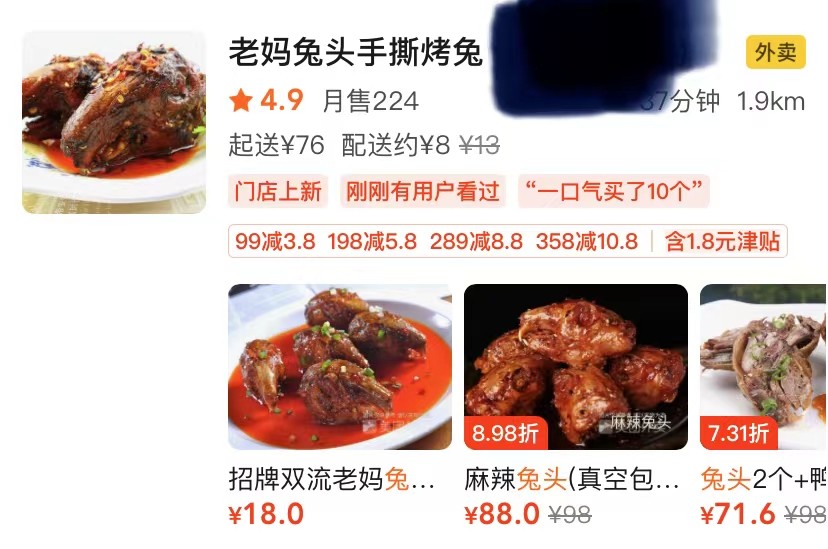Open the 老妈兔头手撕烤兔 store thumbnail
The image size is (828, 549).
coord(114,121)
